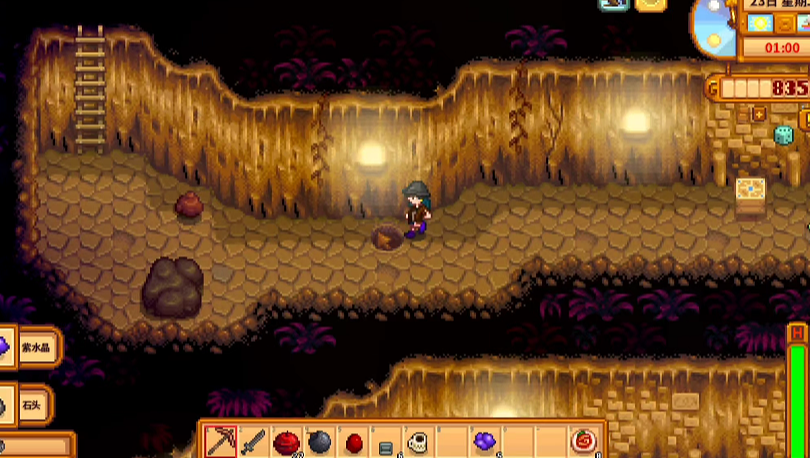This screenshot has height=458, width=810.
Task: Pick the small red cherry bomb slot
Action: pos(352,441)
